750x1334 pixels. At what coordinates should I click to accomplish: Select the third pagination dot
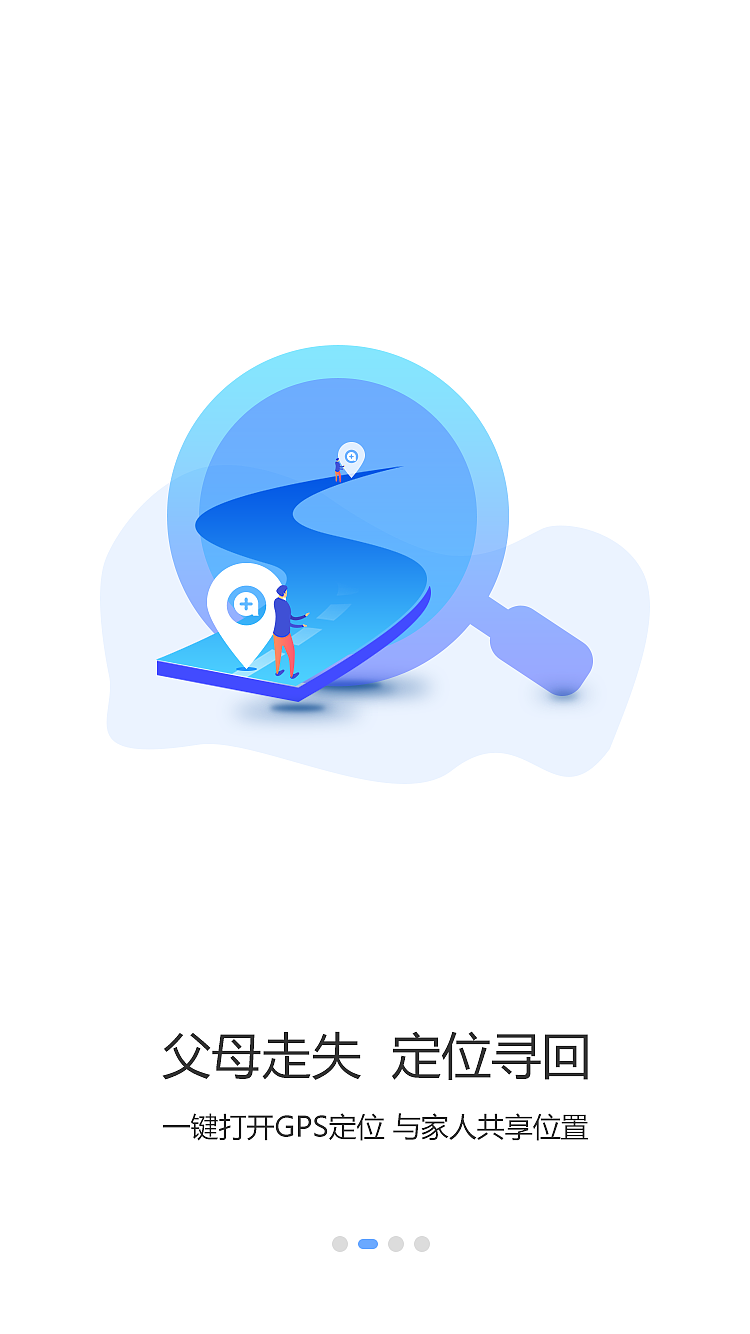click(x=395, y=1244)
